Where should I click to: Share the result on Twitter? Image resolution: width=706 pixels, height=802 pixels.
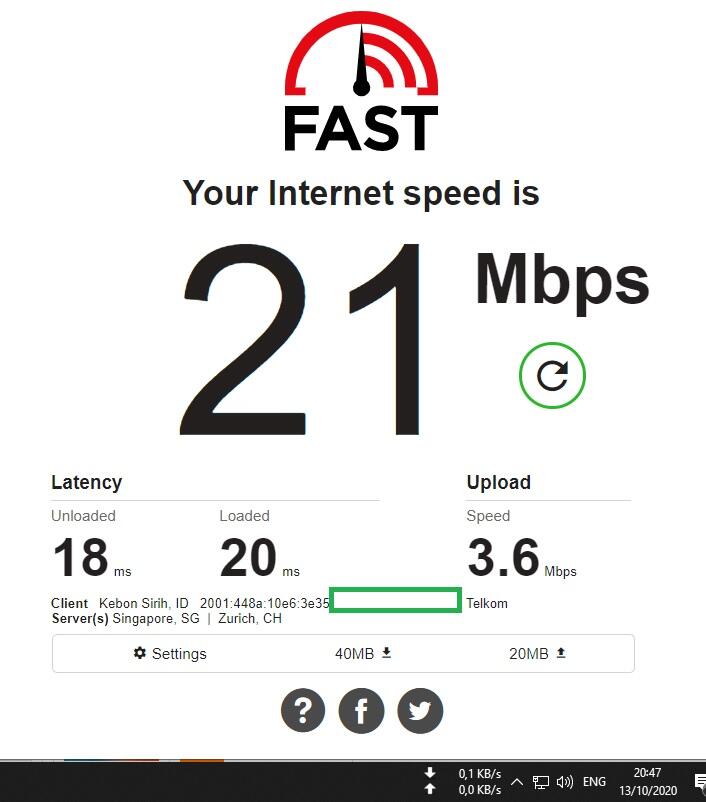point(420,711)
